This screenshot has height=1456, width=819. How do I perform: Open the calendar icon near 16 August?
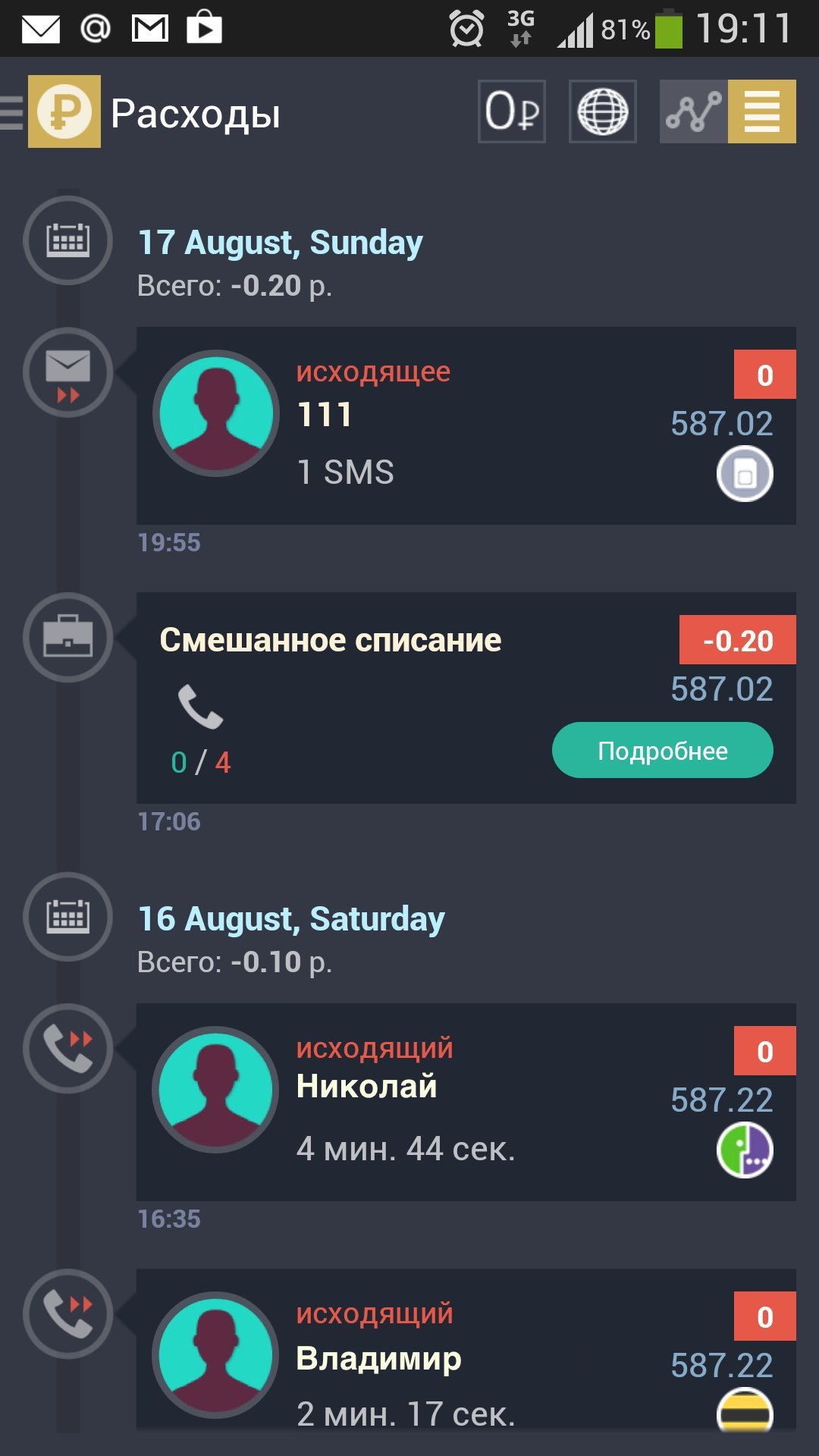(67, 918)
